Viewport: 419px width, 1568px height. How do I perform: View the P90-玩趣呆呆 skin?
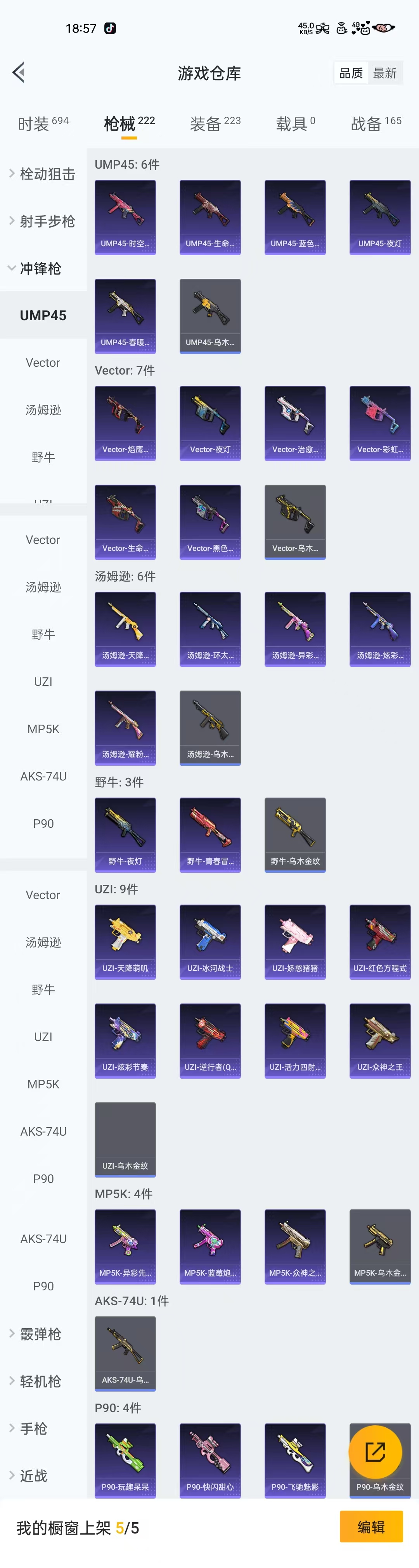click(125, 1460)
